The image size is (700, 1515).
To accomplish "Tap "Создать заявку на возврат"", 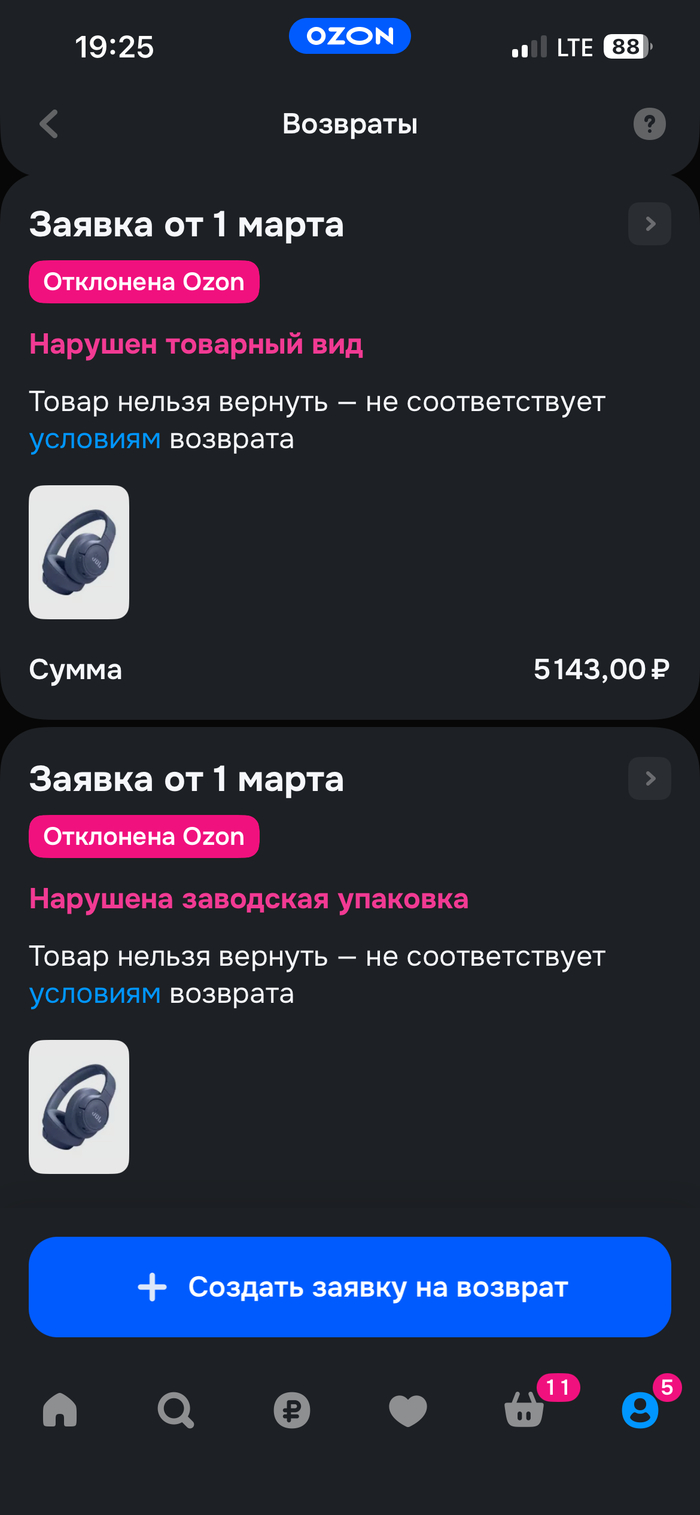I will pyautogui.click(x=349, y=1287).
